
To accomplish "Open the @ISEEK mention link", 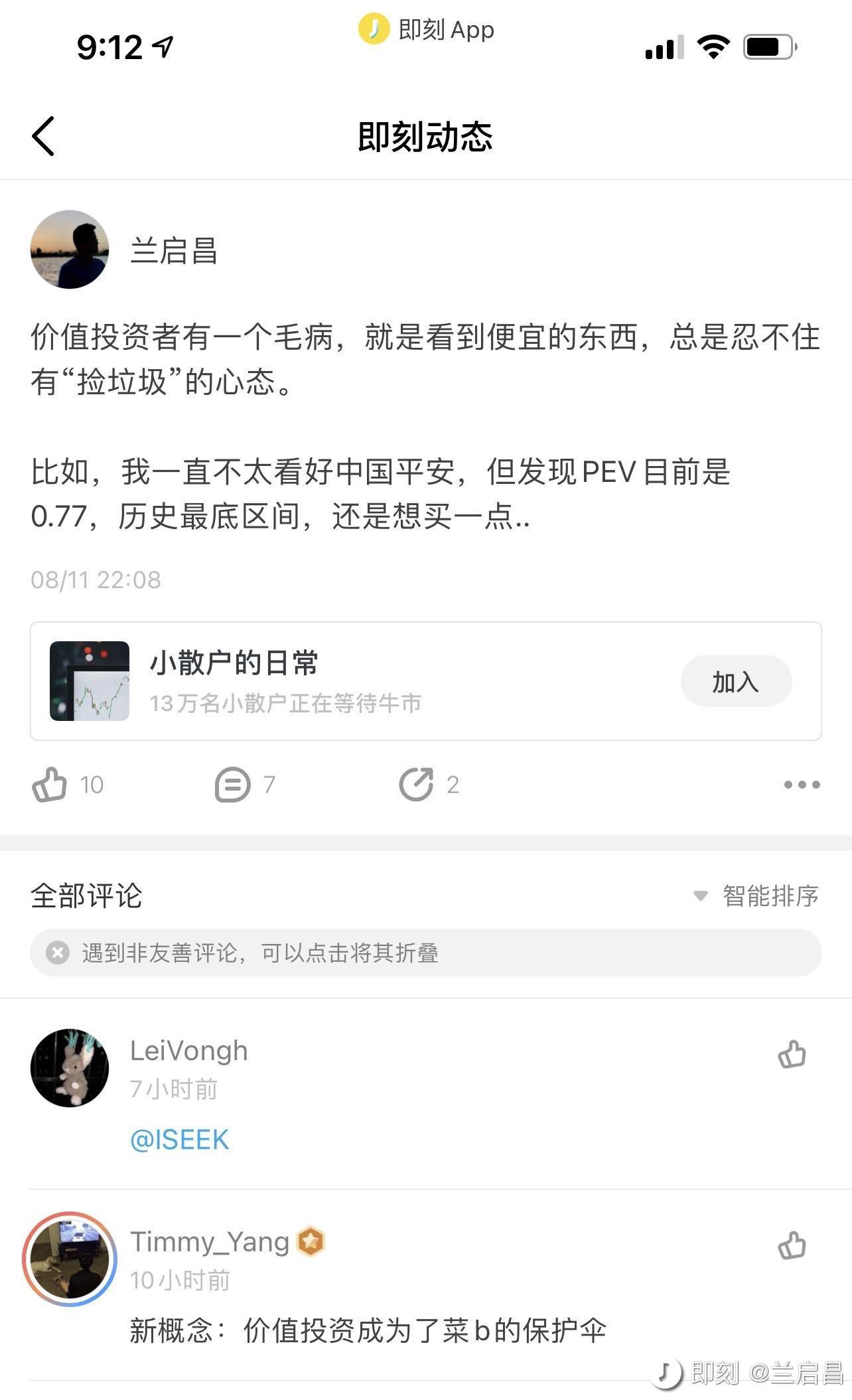I will tap(180, 1140).
